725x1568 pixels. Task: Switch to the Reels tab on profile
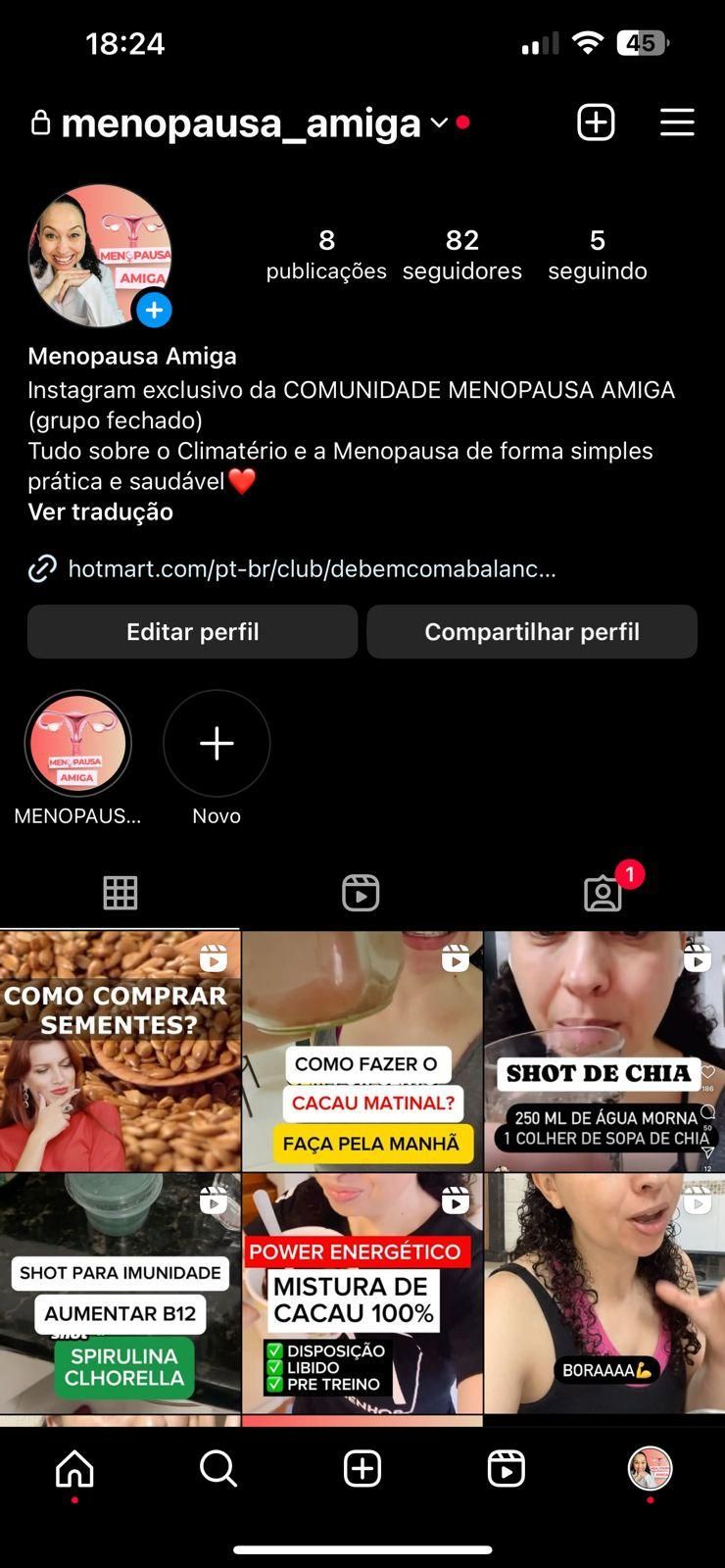pyautogui.click(x=361, y=893)
